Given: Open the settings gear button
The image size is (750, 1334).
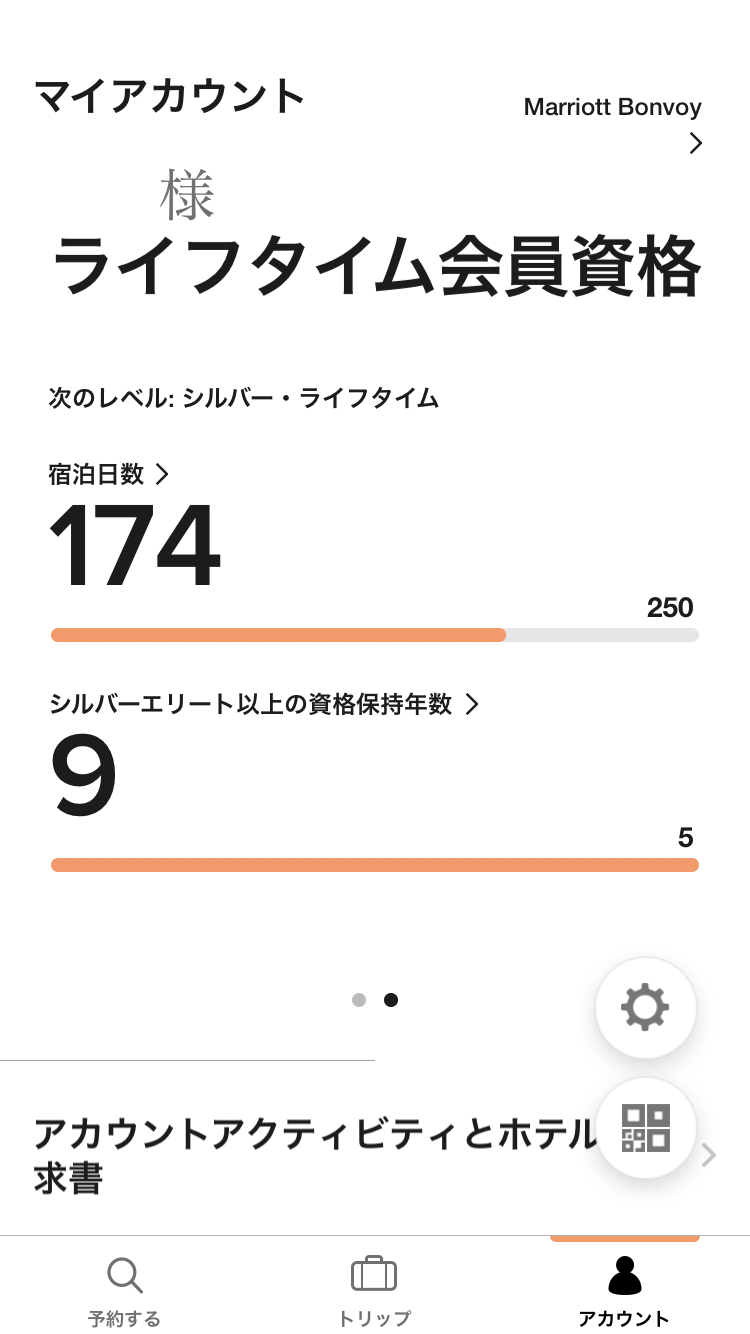Looking at the screenshot, I should (645, 1007).
